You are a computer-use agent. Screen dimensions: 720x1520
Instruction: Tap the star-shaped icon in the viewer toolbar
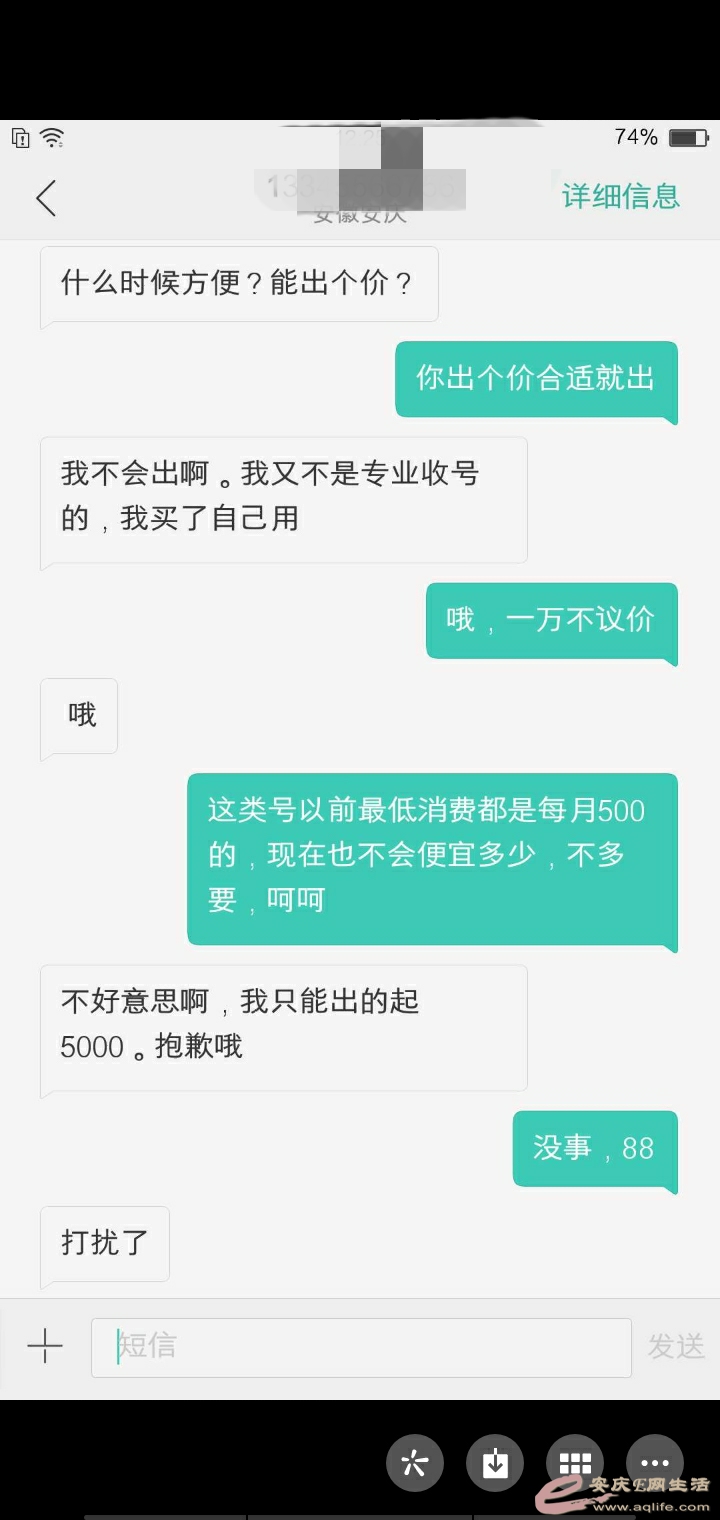click(x=415, y=1464)
